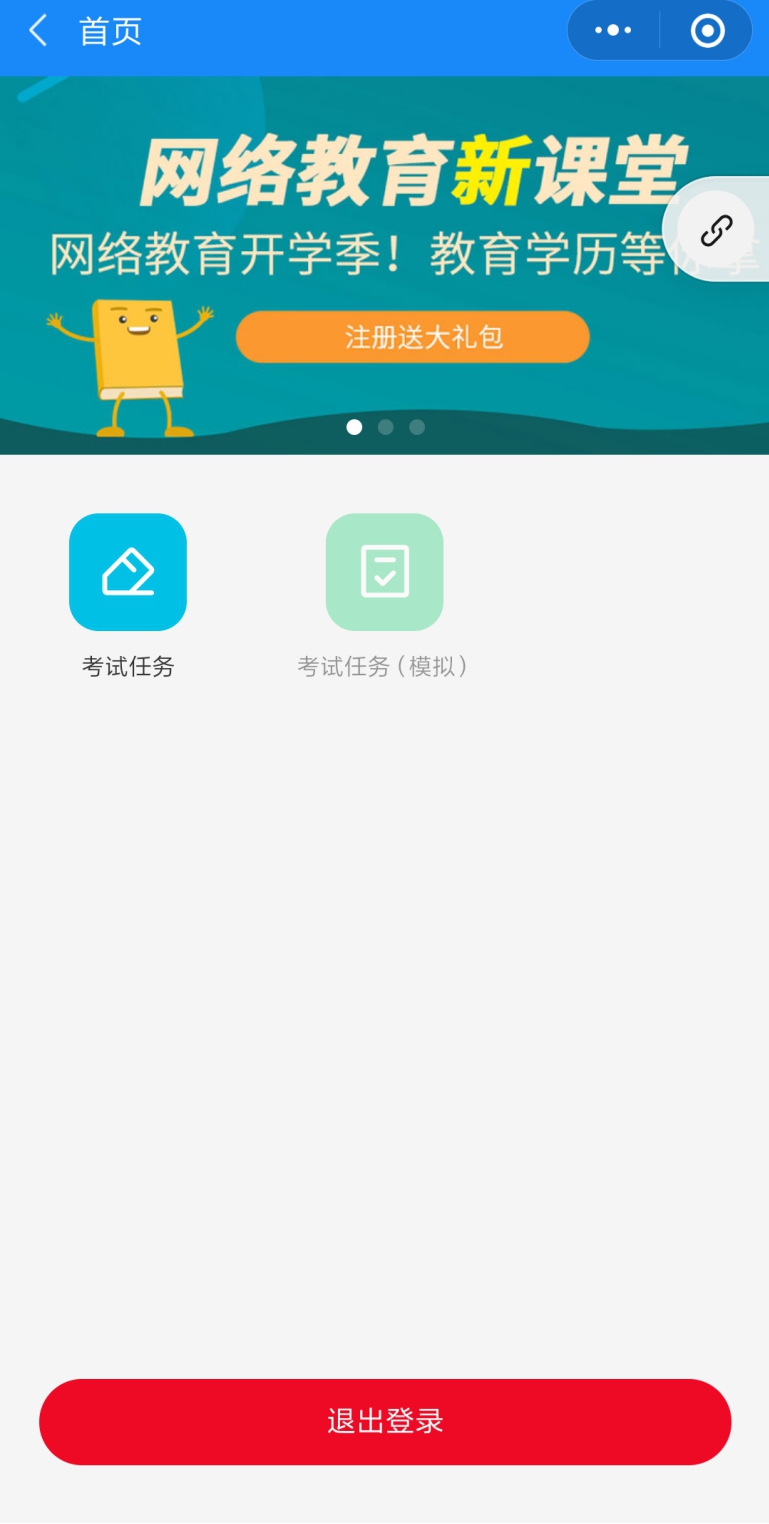Tap the floating link icon button
Image resolution: width=769 pixels, height=1524 pixels.
[x=716, y=231]
